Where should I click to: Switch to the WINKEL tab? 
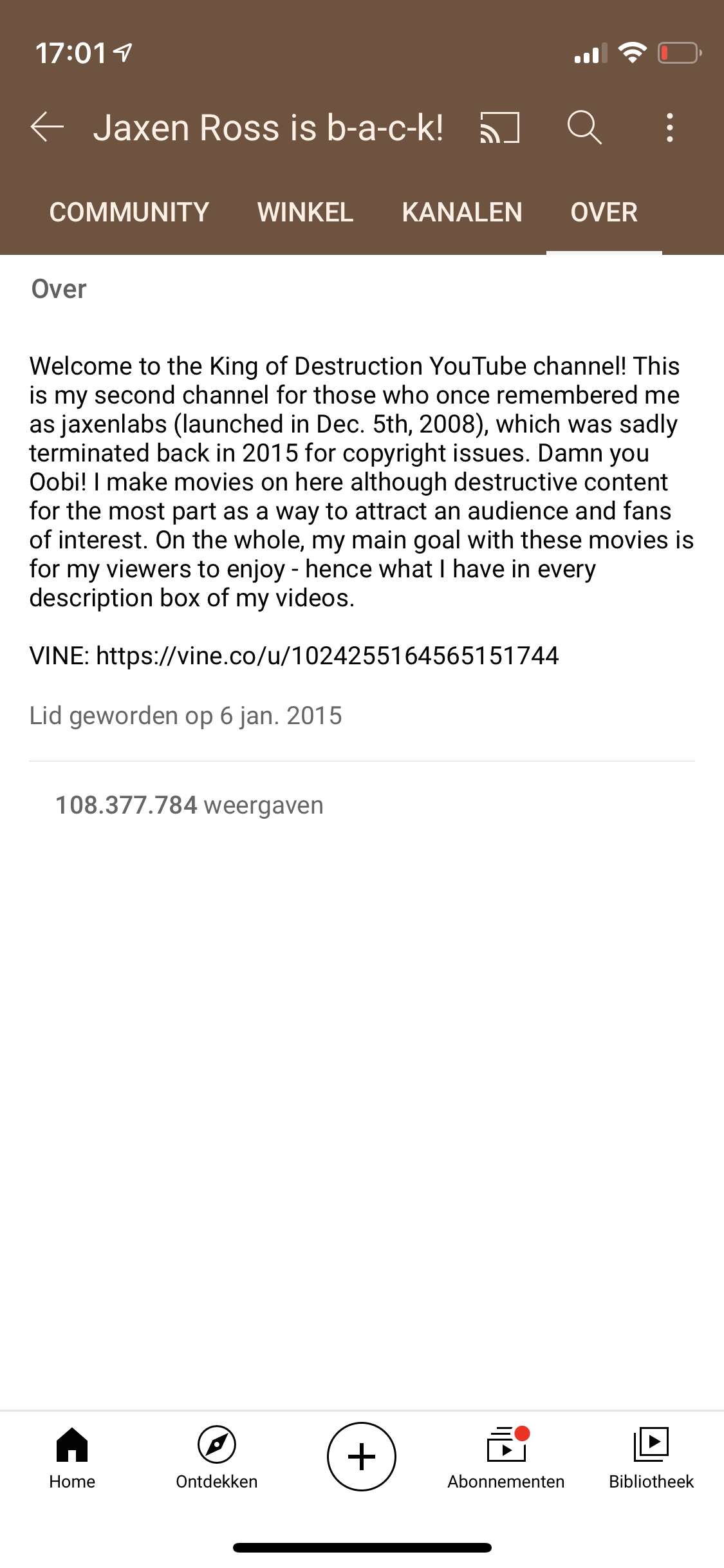(306, 212)
